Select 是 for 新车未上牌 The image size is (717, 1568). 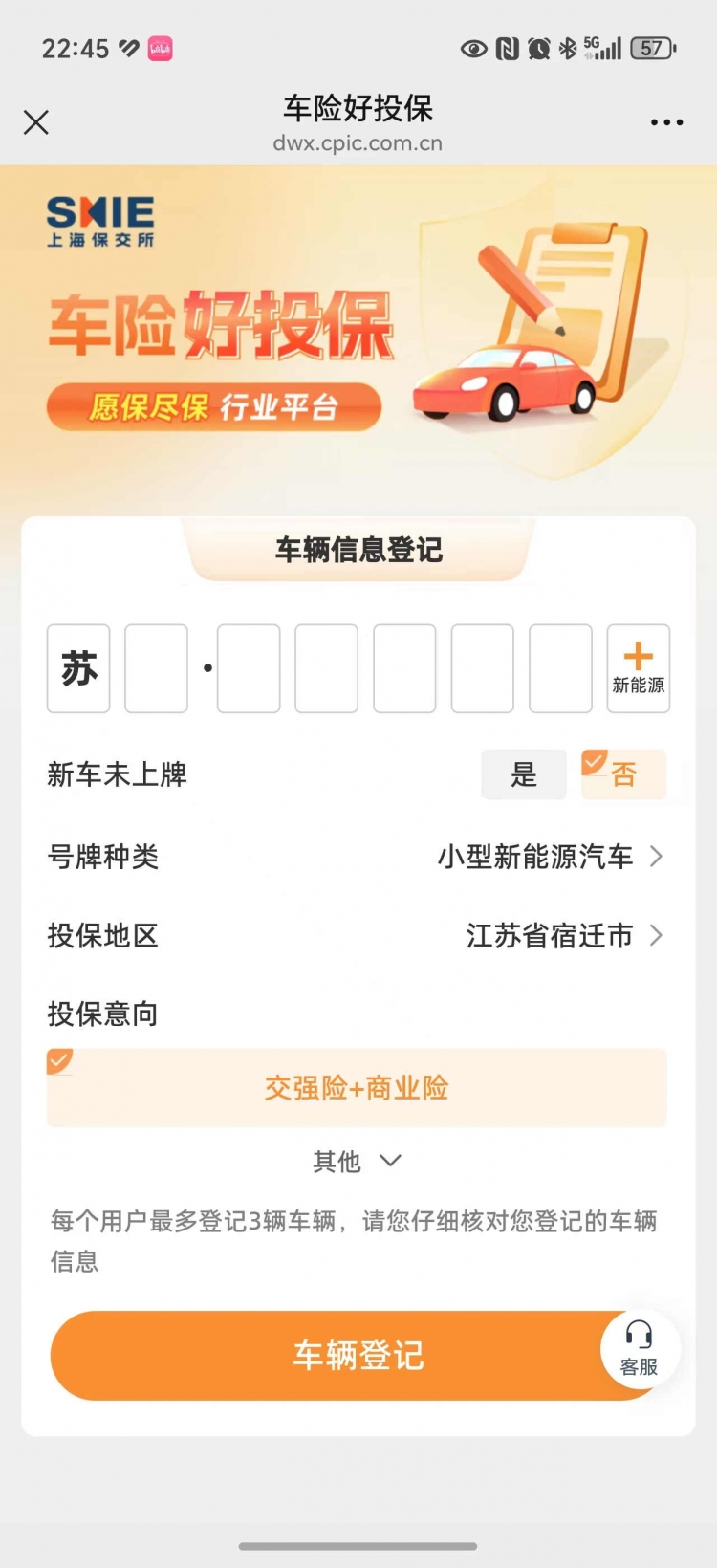click(x=524, y=774)
